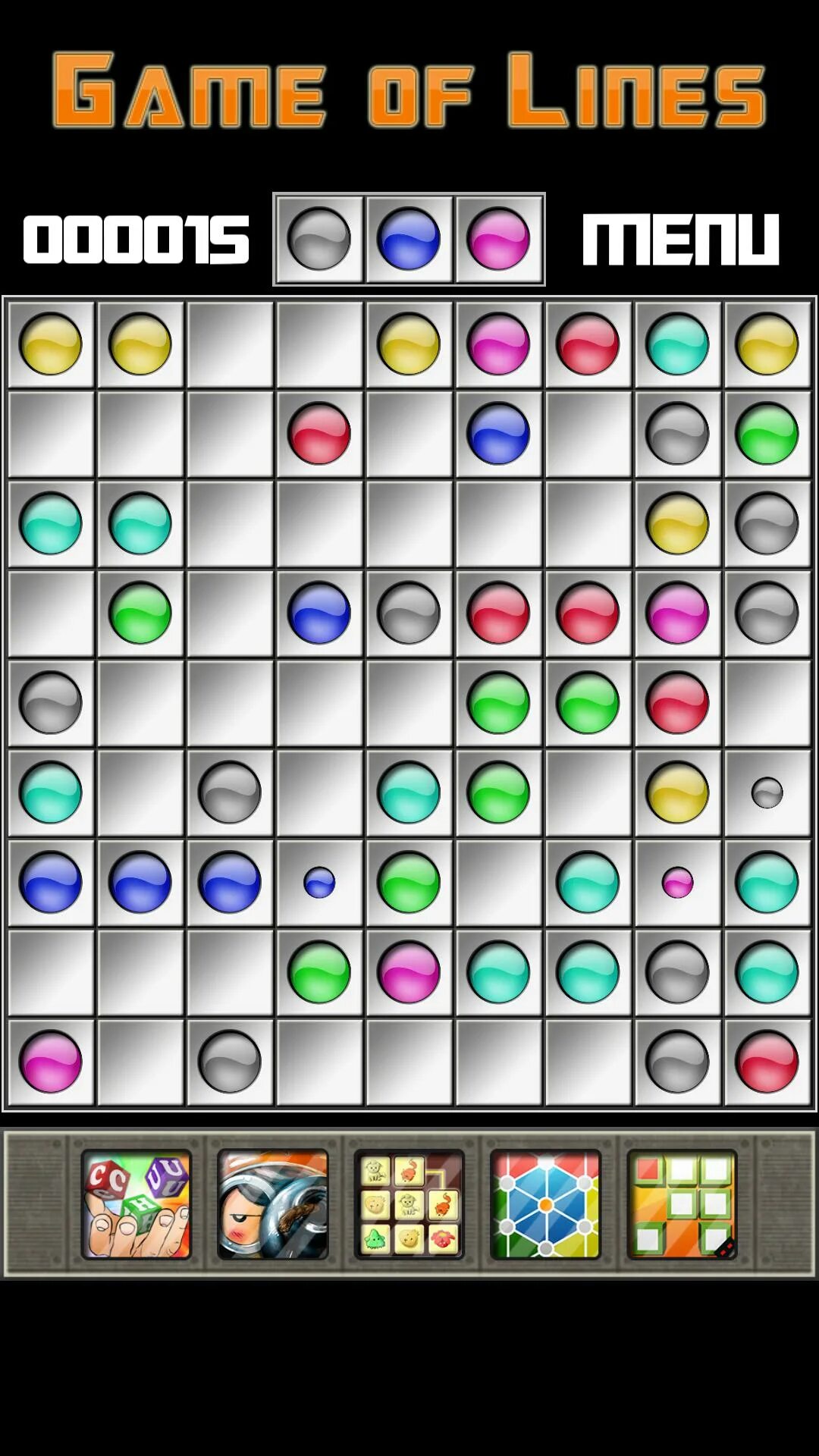Screen dimensions: 819x1456
Task: Open the colored squares game ad
Action: pos(682,1204)
